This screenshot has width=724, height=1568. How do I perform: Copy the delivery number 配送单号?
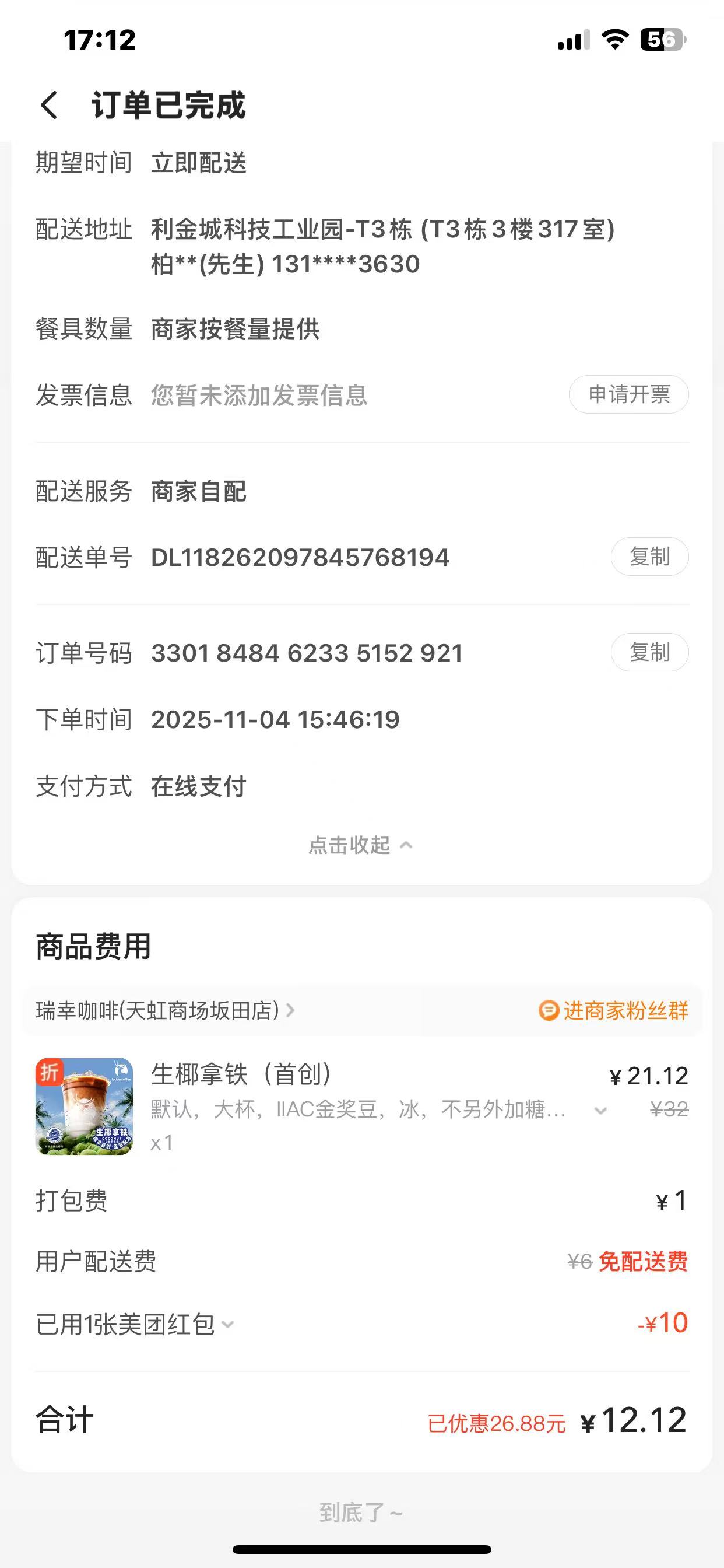pos(649,556)
